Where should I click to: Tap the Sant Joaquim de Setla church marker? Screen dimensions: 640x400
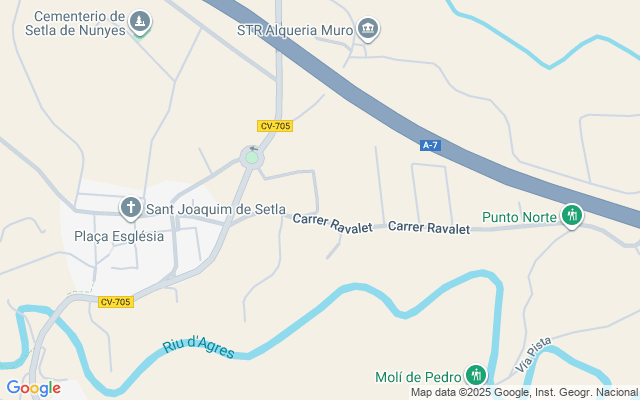[x=130, y=208]
